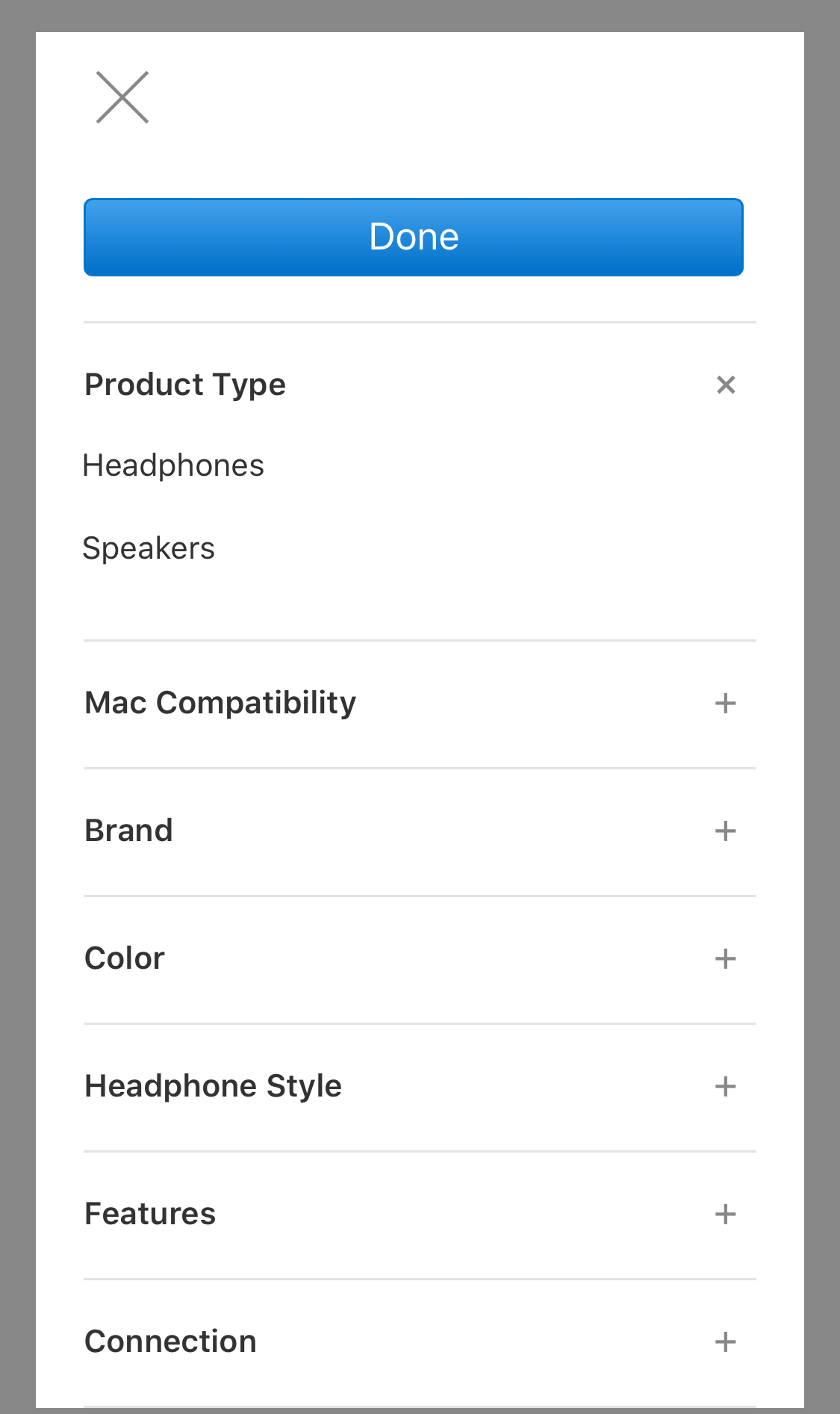
Task: Click the plus icon next to Color
Action: [726, 958]
